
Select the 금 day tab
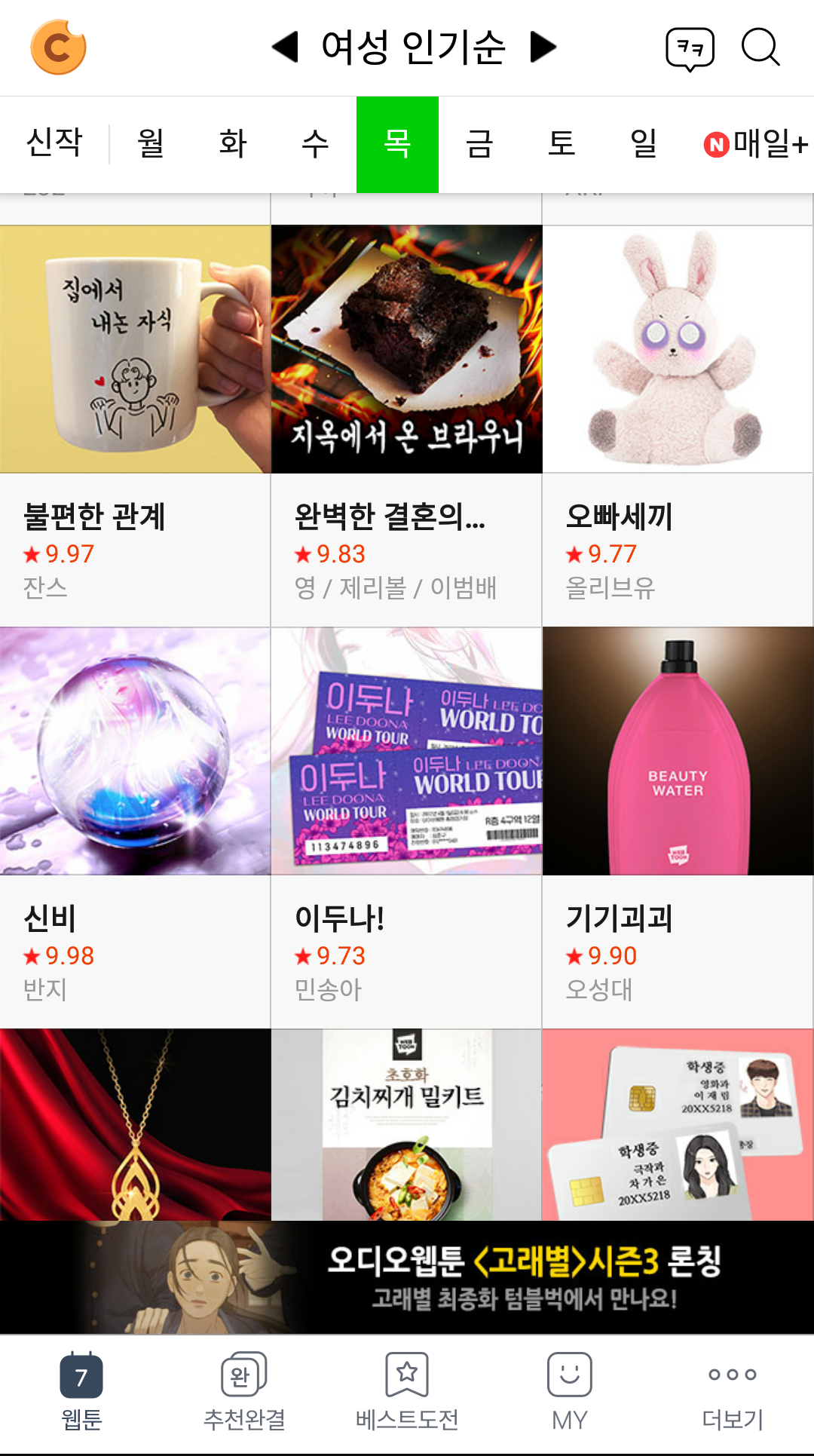(x=479, y=143)
